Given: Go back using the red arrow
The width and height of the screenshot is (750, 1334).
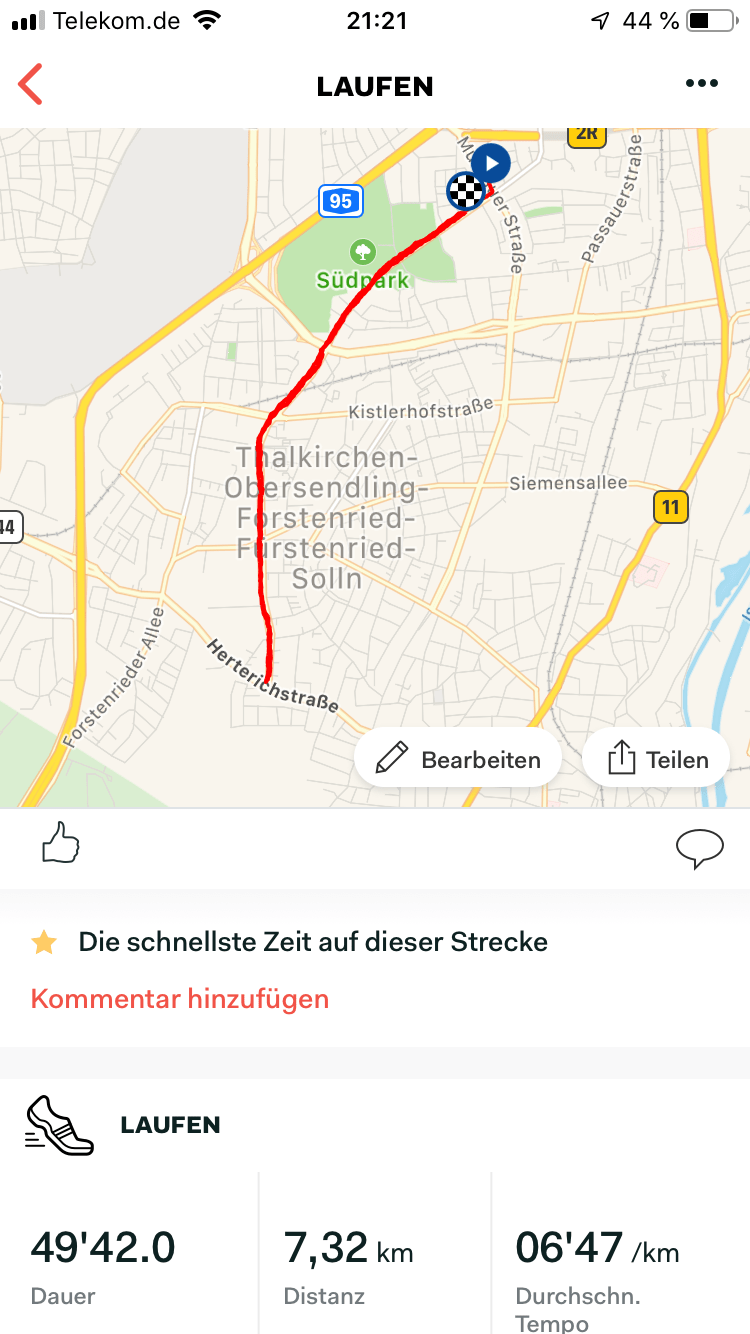Looking at the screenshot, I should point(31,85).
